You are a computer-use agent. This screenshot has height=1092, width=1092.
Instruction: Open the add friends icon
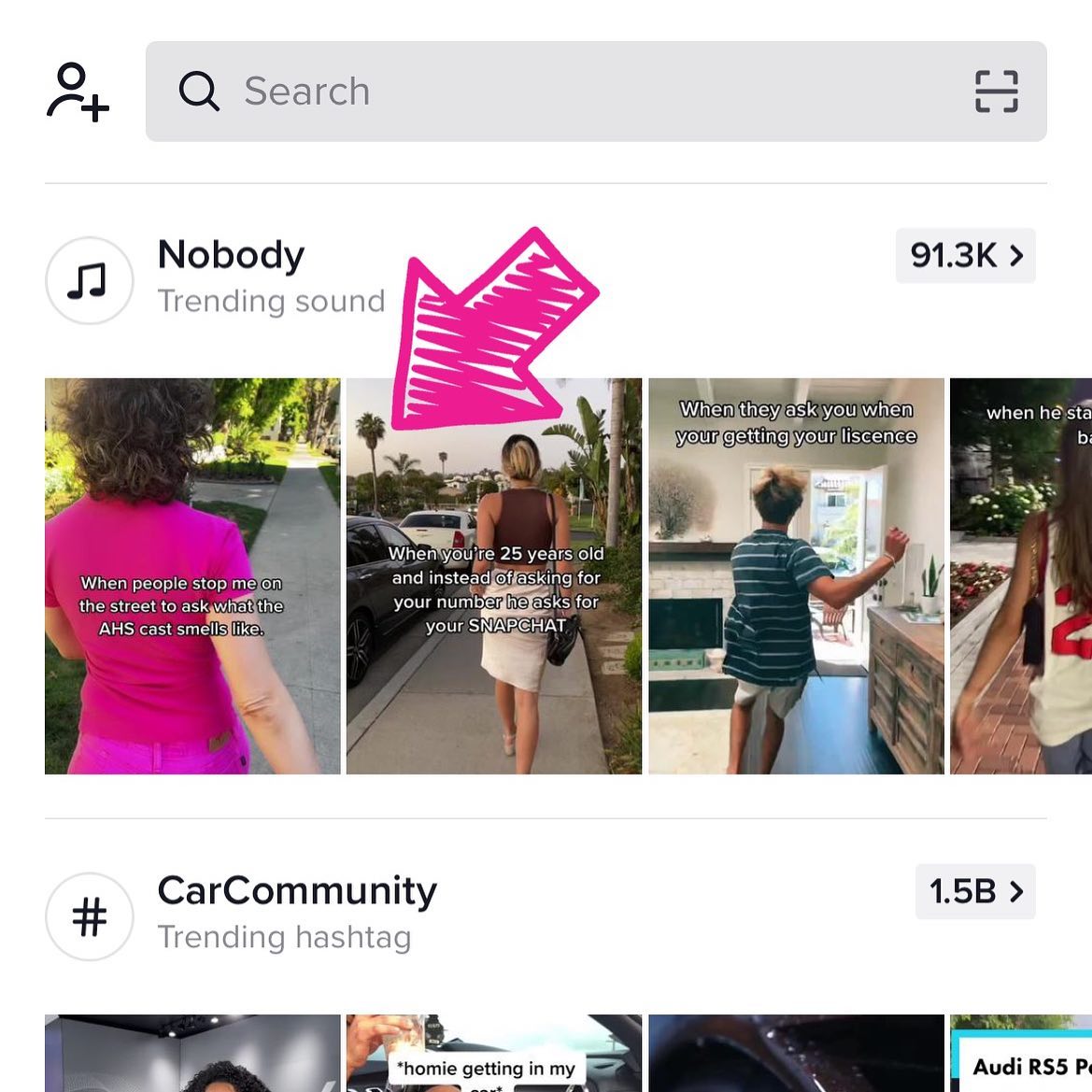[x=78, y=92]
